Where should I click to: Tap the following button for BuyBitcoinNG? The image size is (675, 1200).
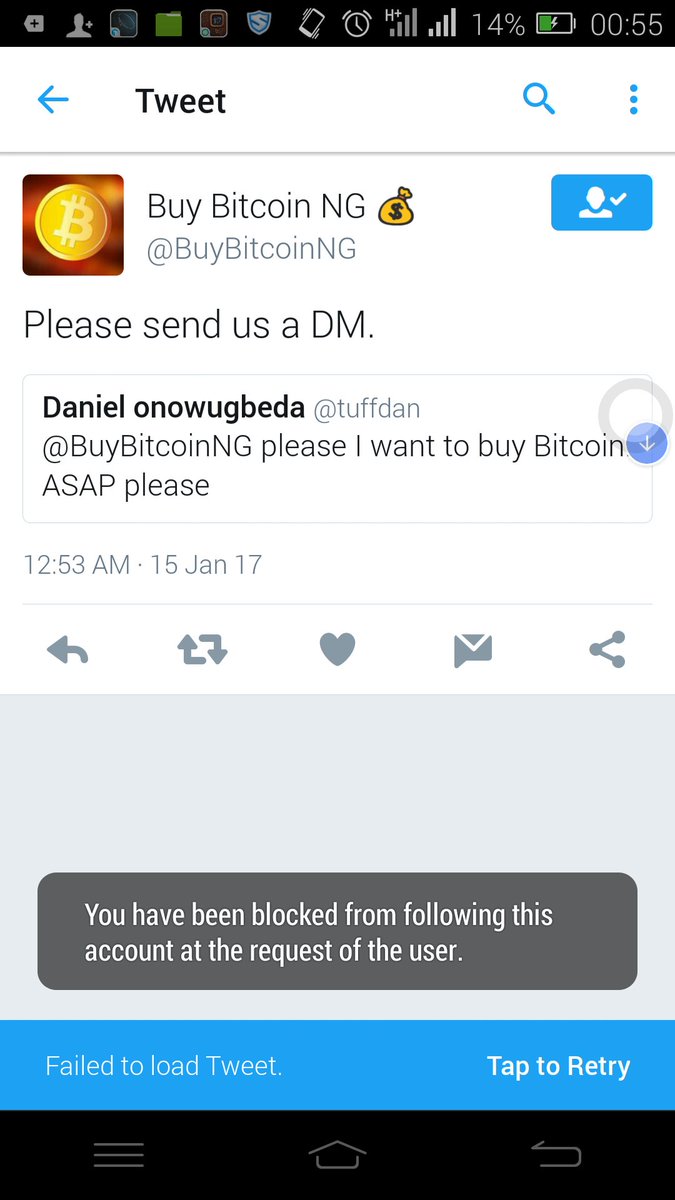(x=601, y=202)
